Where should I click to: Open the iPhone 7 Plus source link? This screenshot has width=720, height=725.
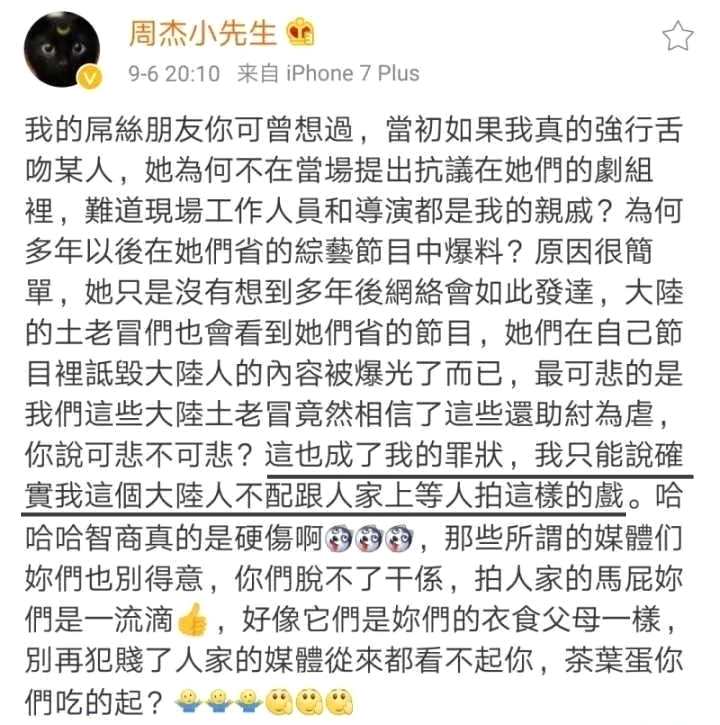(x=353, y=73)
